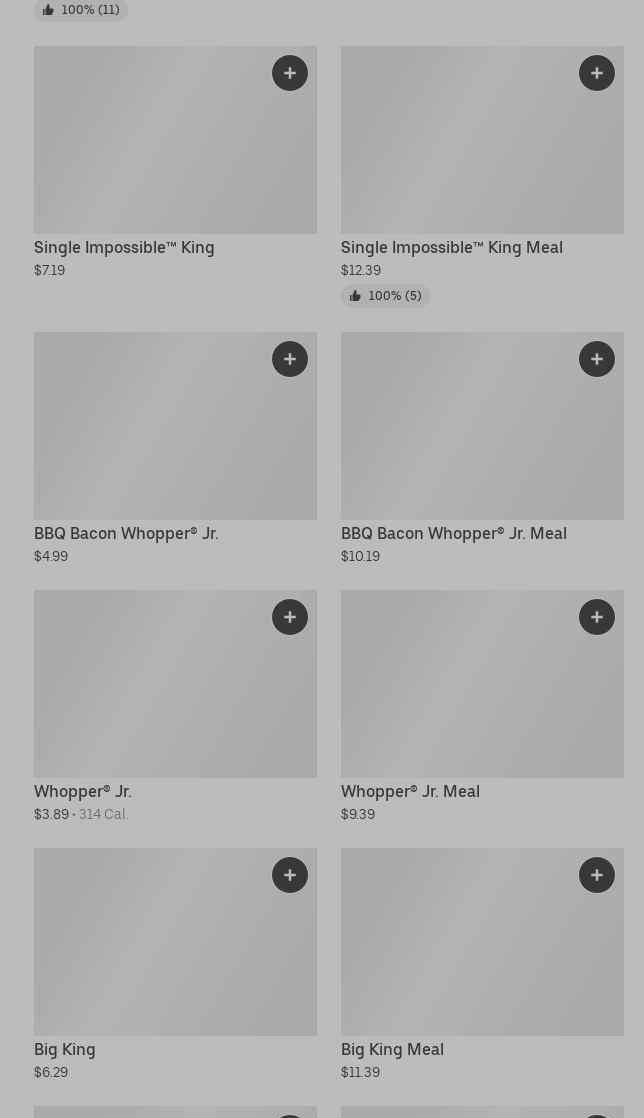
Task: Add Big King to cart
Action: pyautogui.click(x=290, y=875)
